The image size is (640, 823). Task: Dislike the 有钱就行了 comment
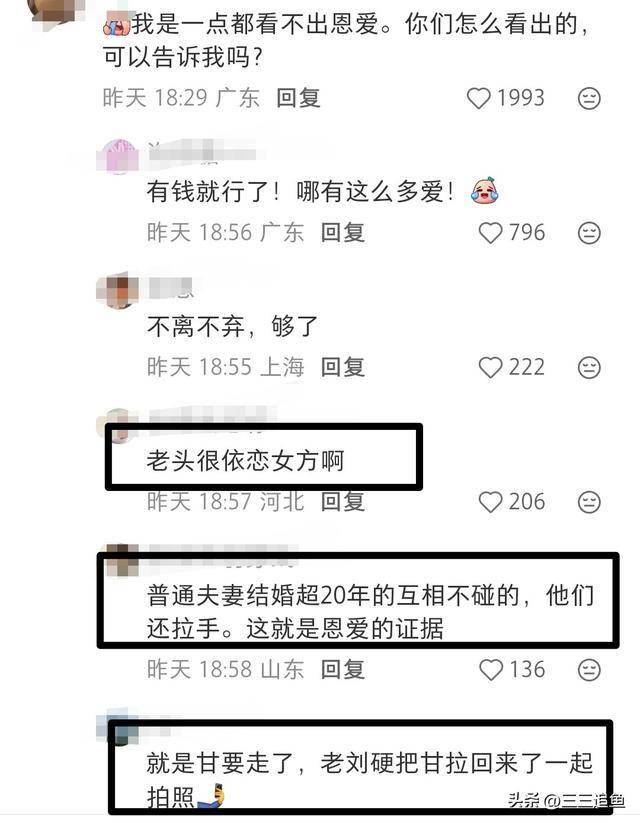point(589,233)
